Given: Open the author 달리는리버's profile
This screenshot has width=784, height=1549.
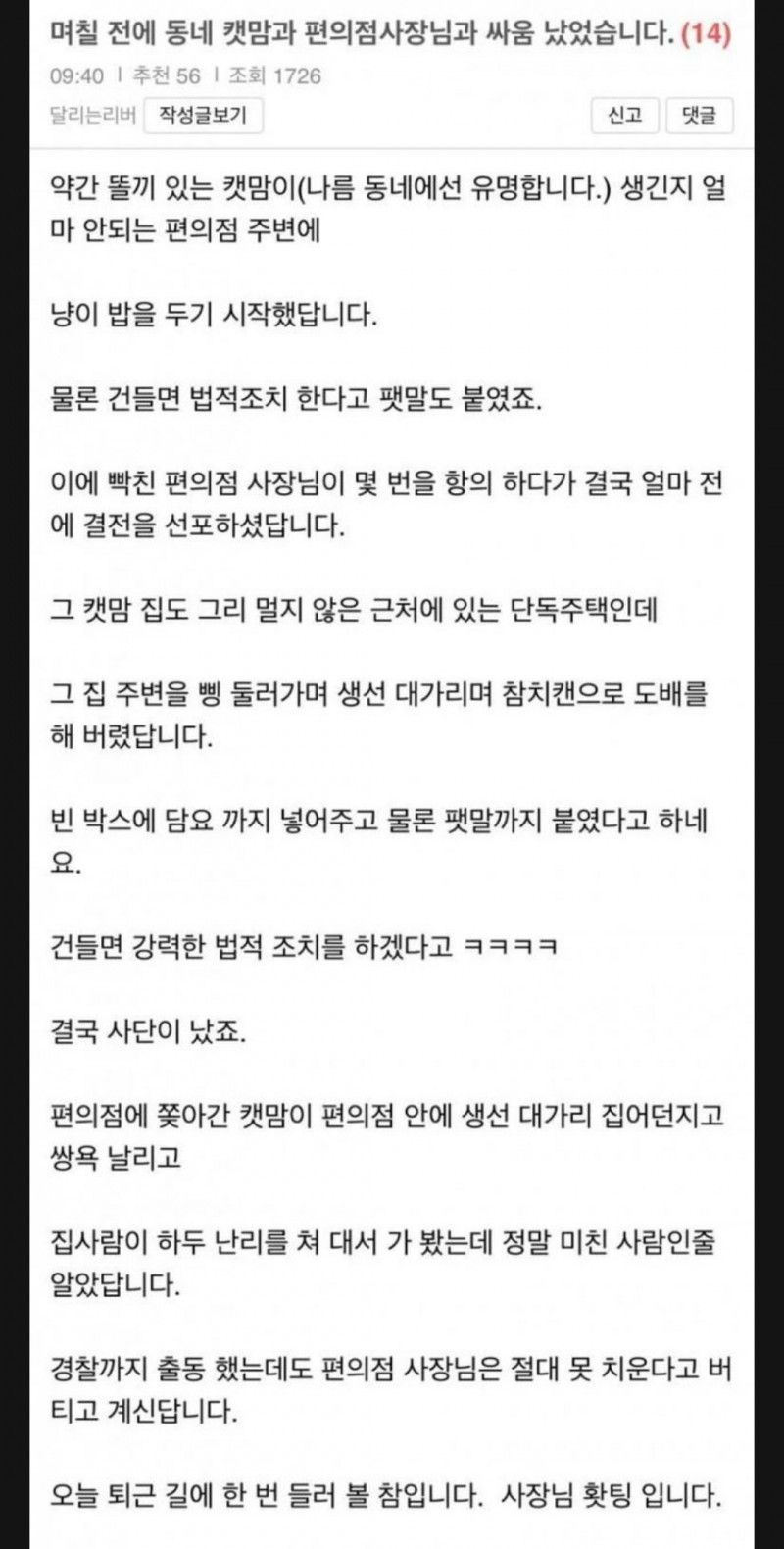Looking at the screenshot, I should [x=92, y=116].
